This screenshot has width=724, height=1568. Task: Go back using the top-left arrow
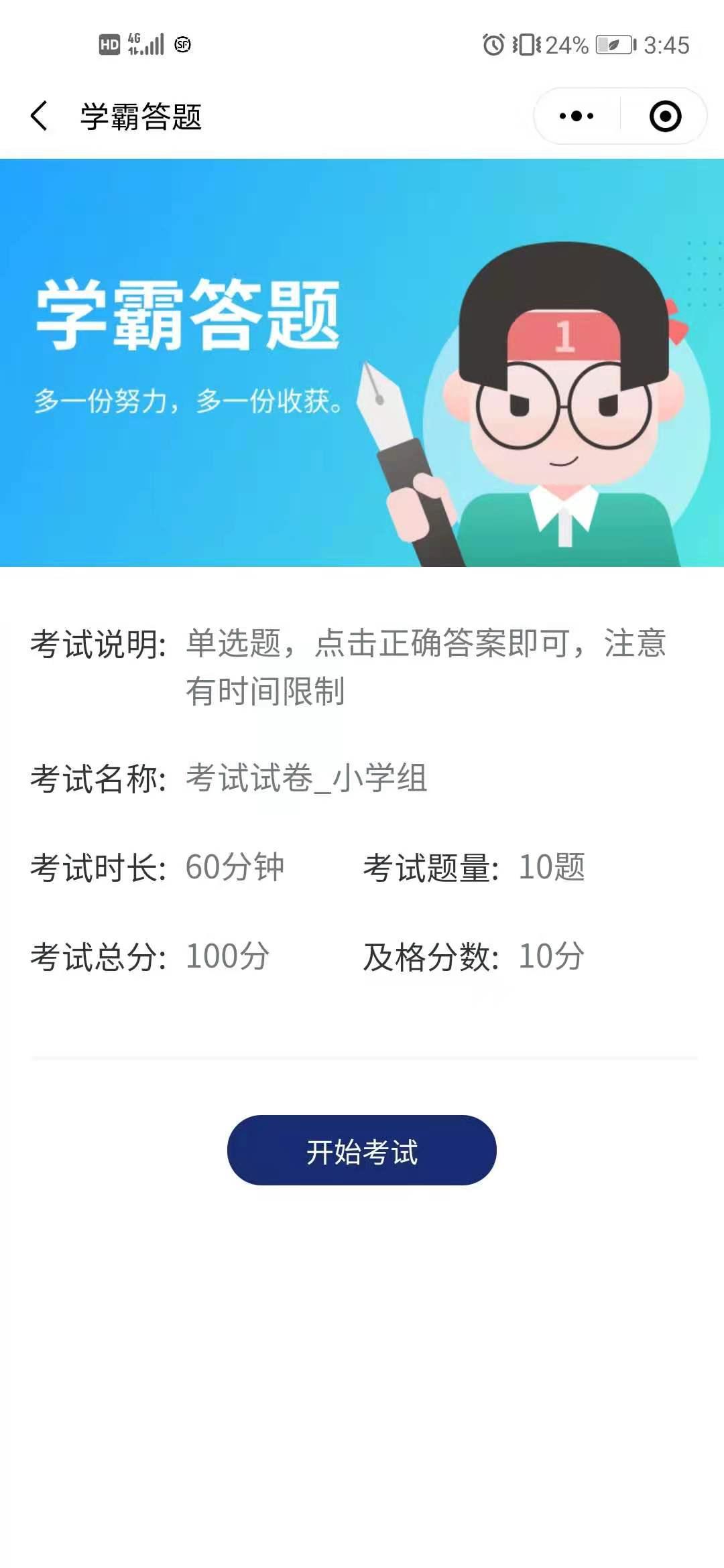click(40, 116)
